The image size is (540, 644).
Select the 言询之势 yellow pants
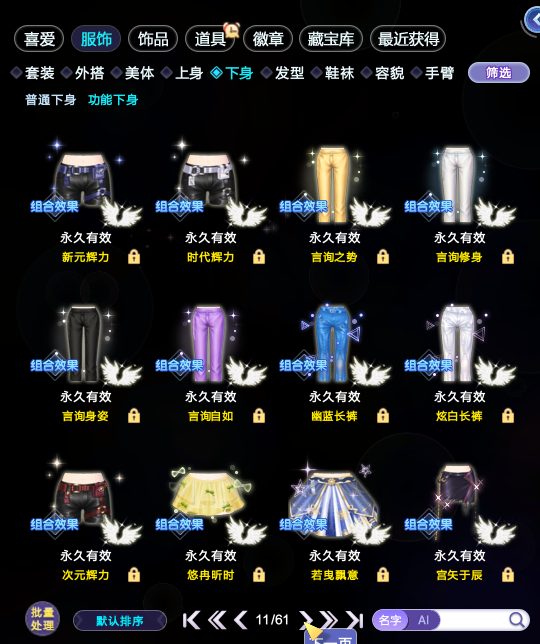point(335,201)
